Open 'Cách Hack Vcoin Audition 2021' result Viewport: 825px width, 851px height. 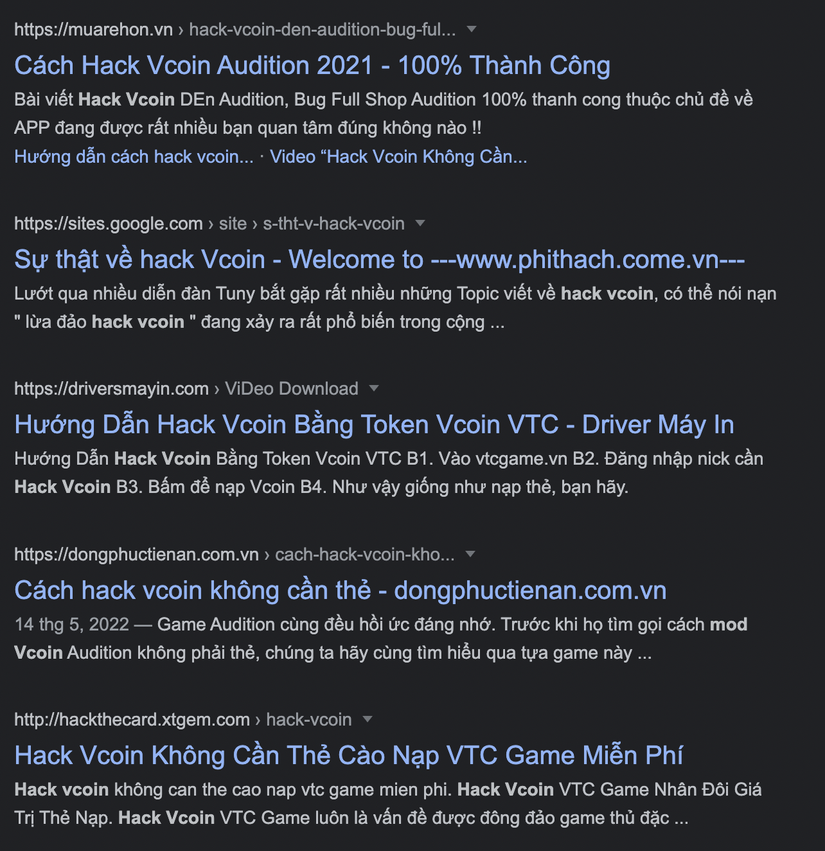pyautogui.click(x=312, y=66)
